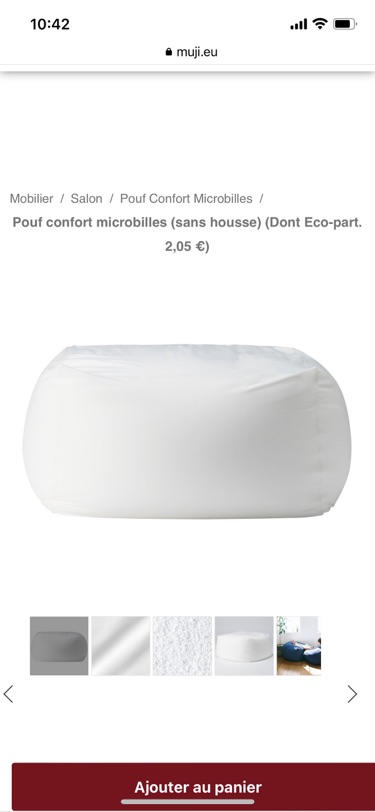Select the fourth white pouf thumbnail
The image size is (375, 812).
point(244,646)
